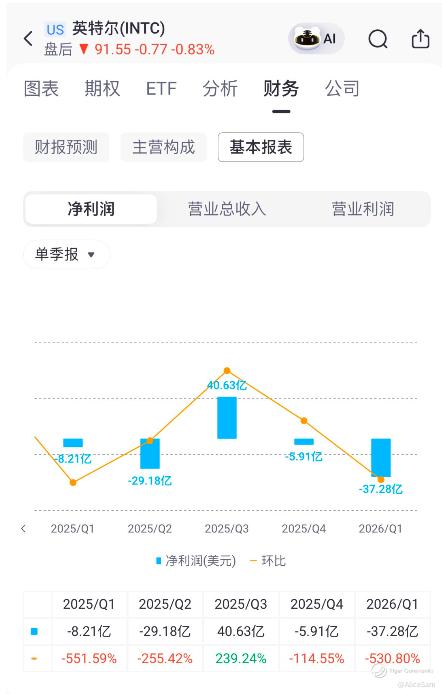
Task: Switch to the 图表 tab
Action: (x=41, y=89)
